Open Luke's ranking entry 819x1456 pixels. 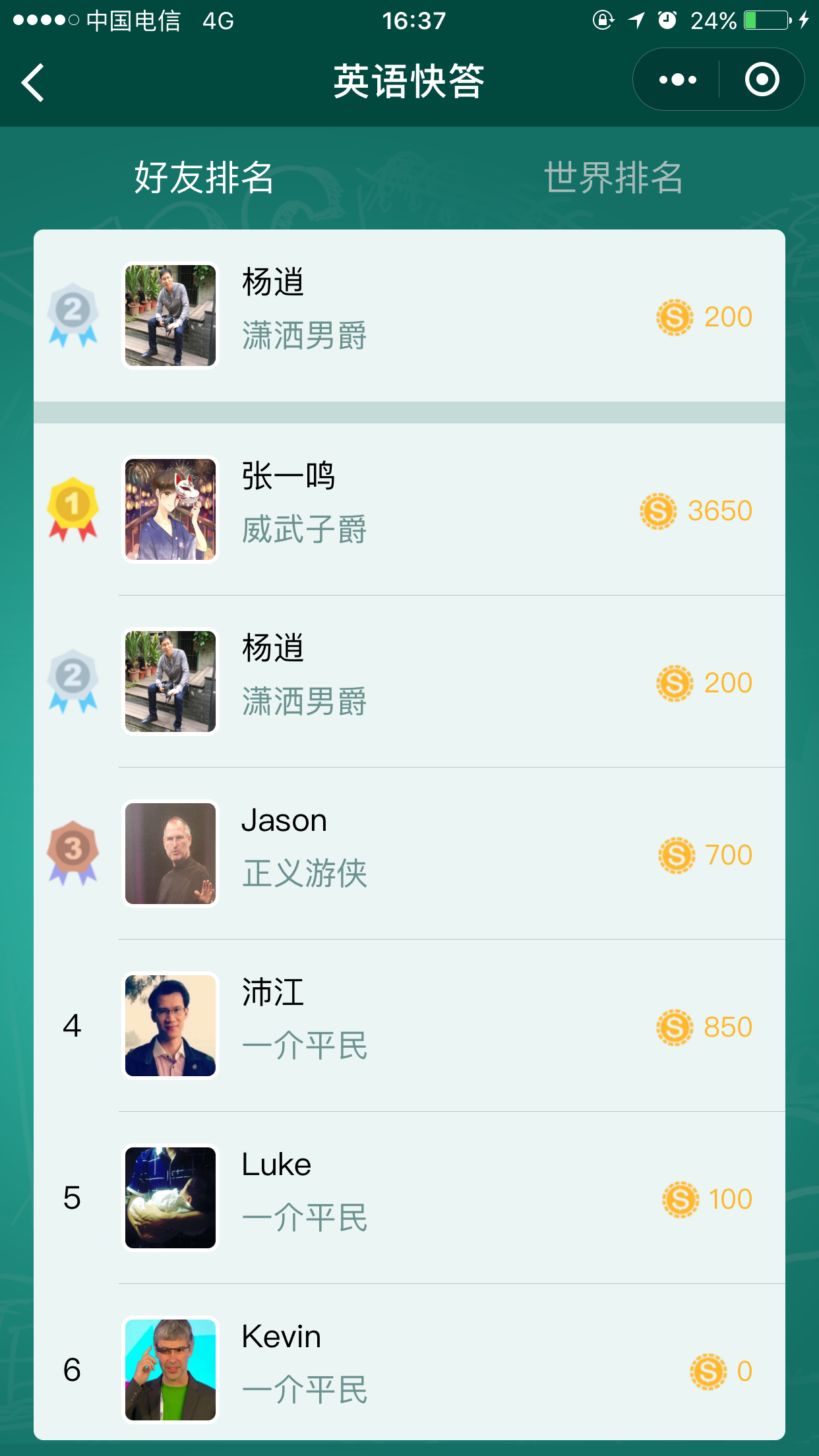pyautogui.click(x=409, y=1198)
